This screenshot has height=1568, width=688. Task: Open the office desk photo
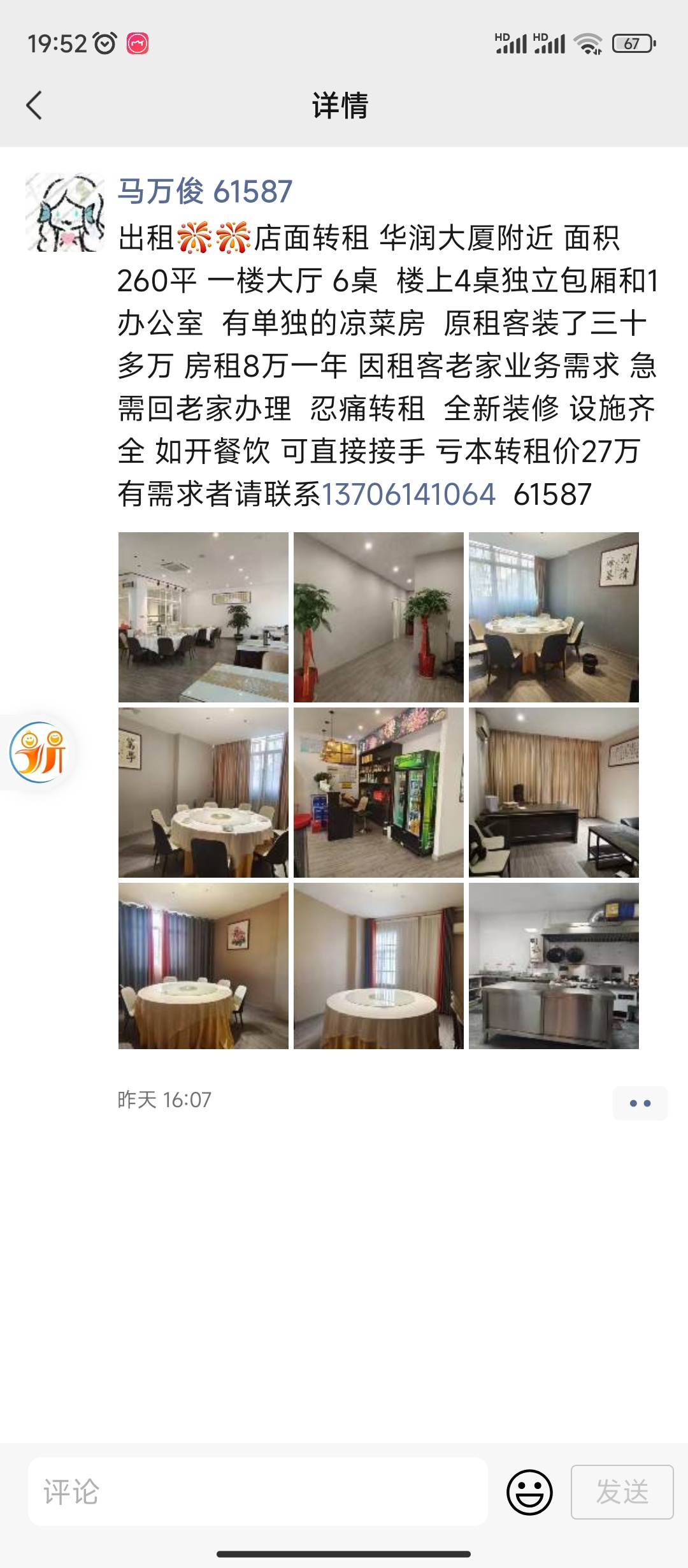pos(554,792)
